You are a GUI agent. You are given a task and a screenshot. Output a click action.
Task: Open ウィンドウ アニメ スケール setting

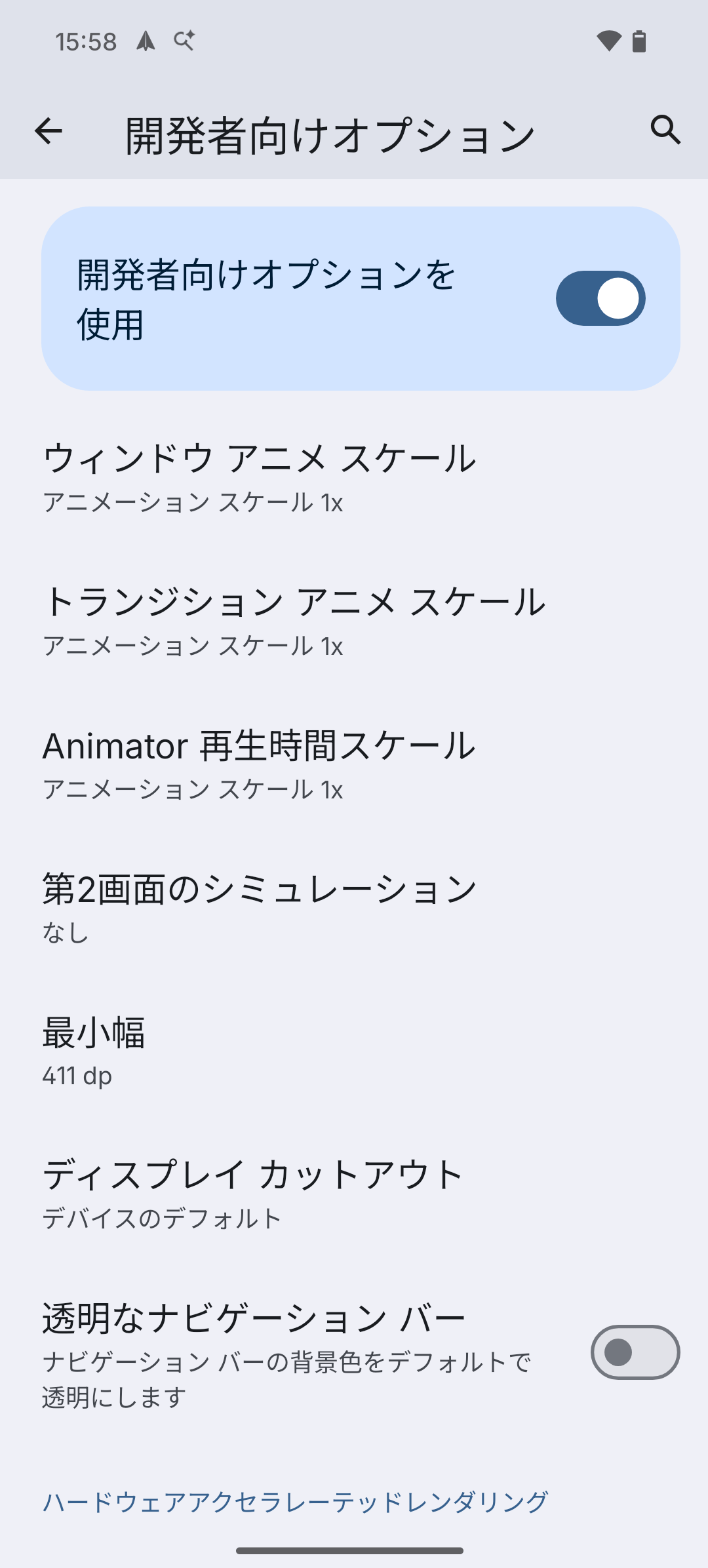pyautogui.click(x=259, y=477)
